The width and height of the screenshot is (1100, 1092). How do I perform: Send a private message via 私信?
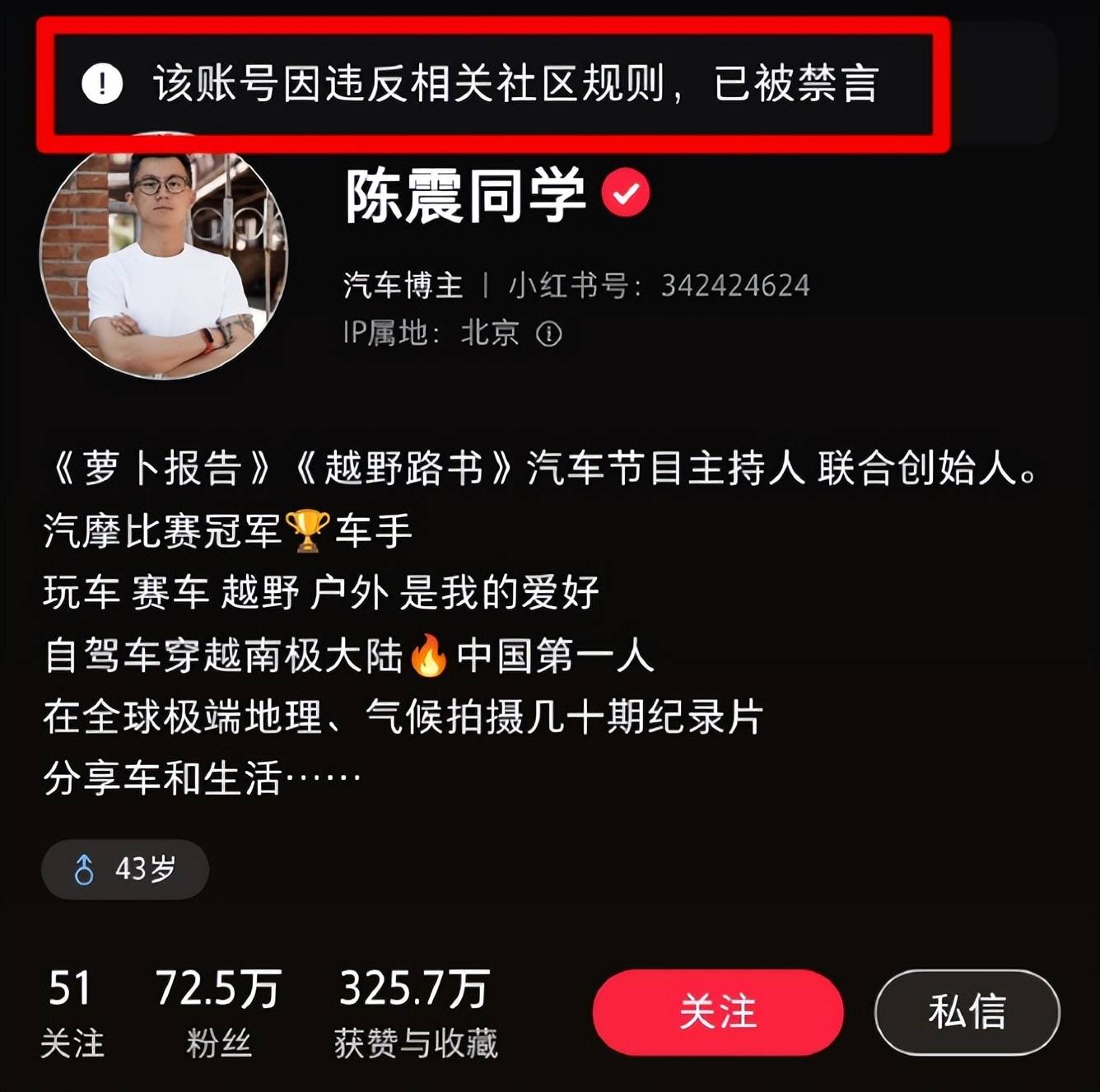pyautogui.click(x=967, y=1012)
